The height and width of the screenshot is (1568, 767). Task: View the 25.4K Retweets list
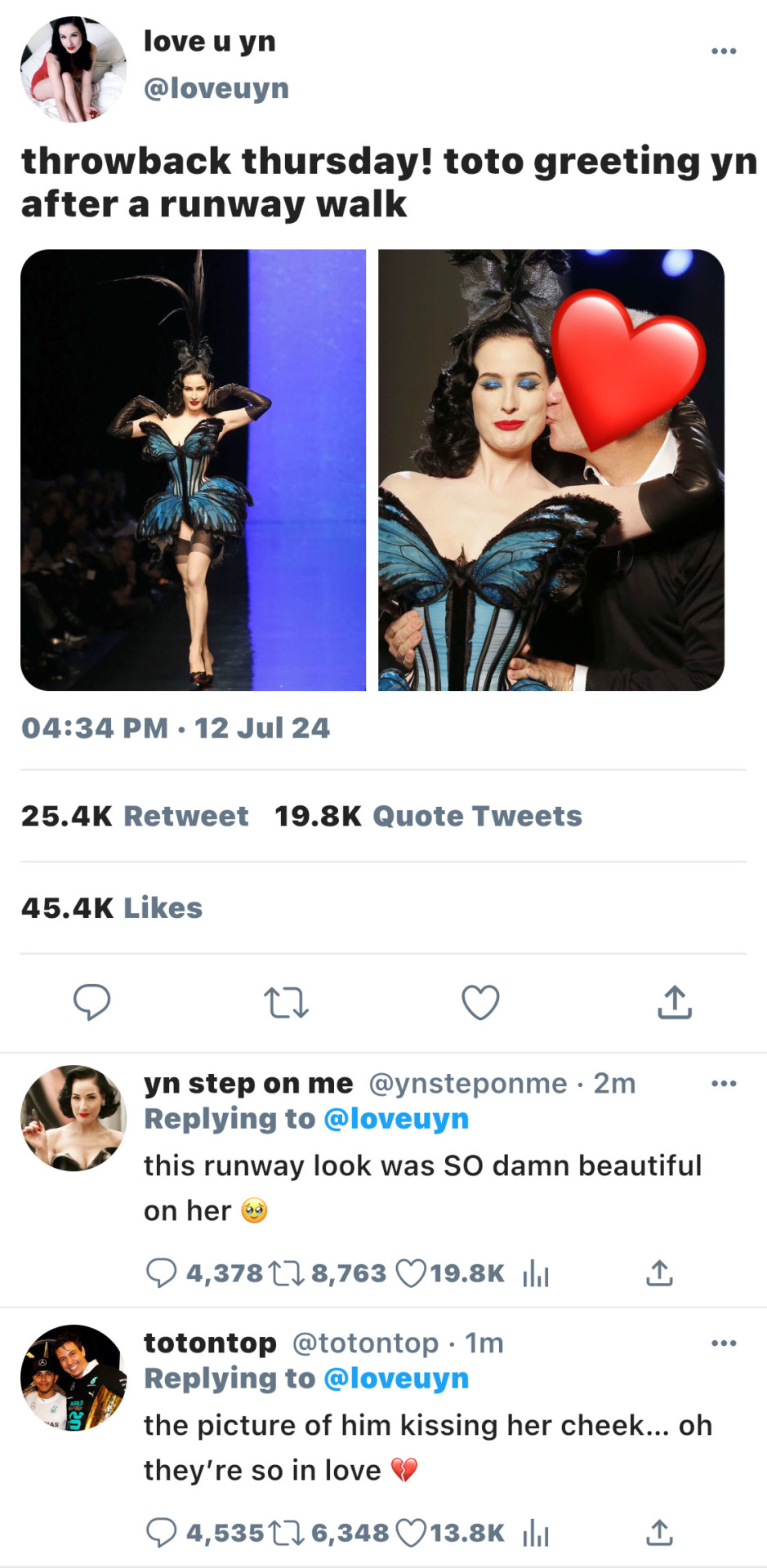[x=135, y=816]
